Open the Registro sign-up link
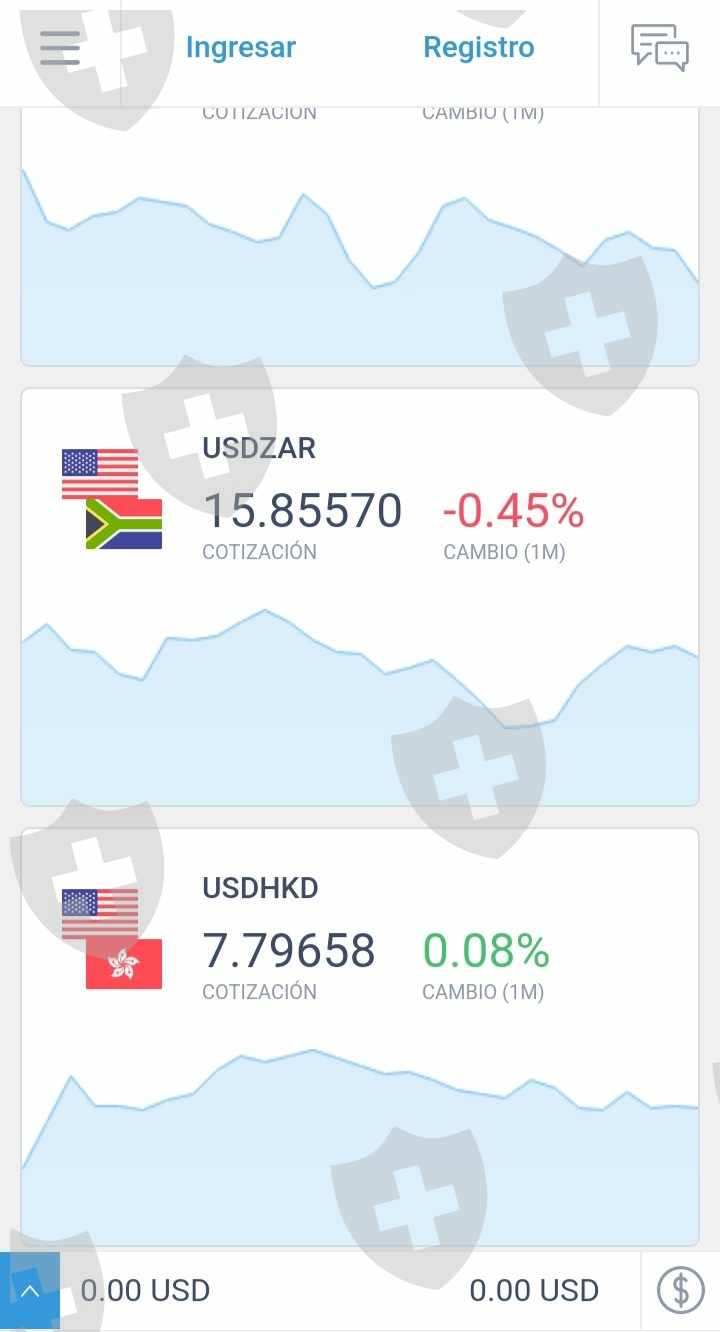 pyautogui.click(x=479, y=47)
